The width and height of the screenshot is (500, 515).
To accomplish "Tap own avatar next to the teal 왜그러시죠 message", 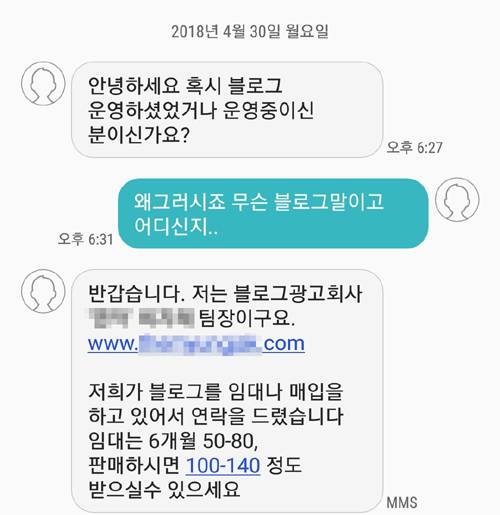I will click(x=457, y=199).
